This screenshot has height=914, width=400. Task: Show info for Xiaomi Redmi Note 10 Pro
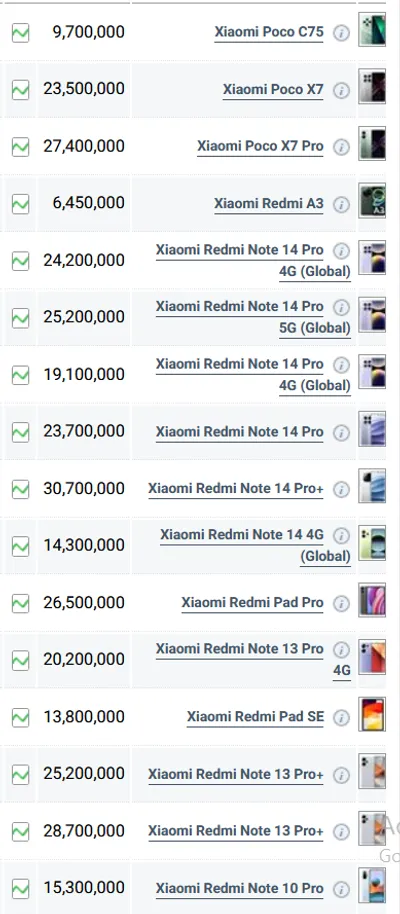click(x=341, y=890)
